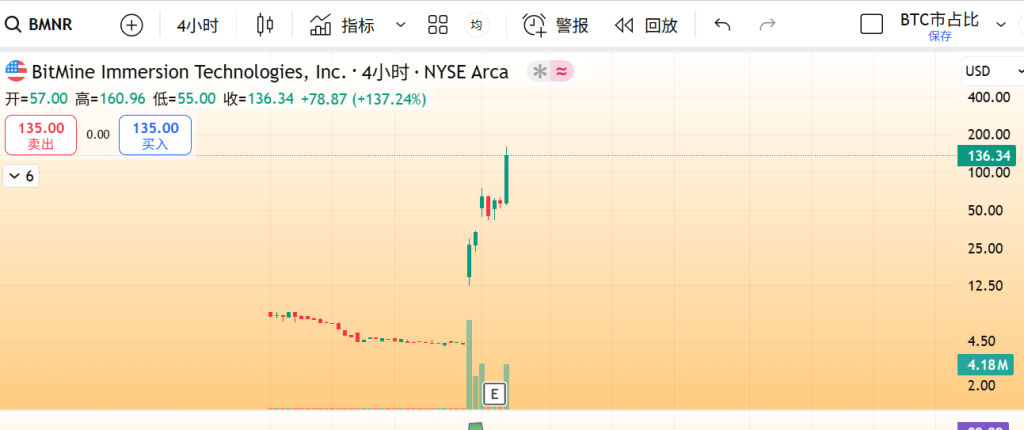Tap the 135.00 卖出 sell button
The height and width of the screenshot is (430, 1024).
coord(41,135)
